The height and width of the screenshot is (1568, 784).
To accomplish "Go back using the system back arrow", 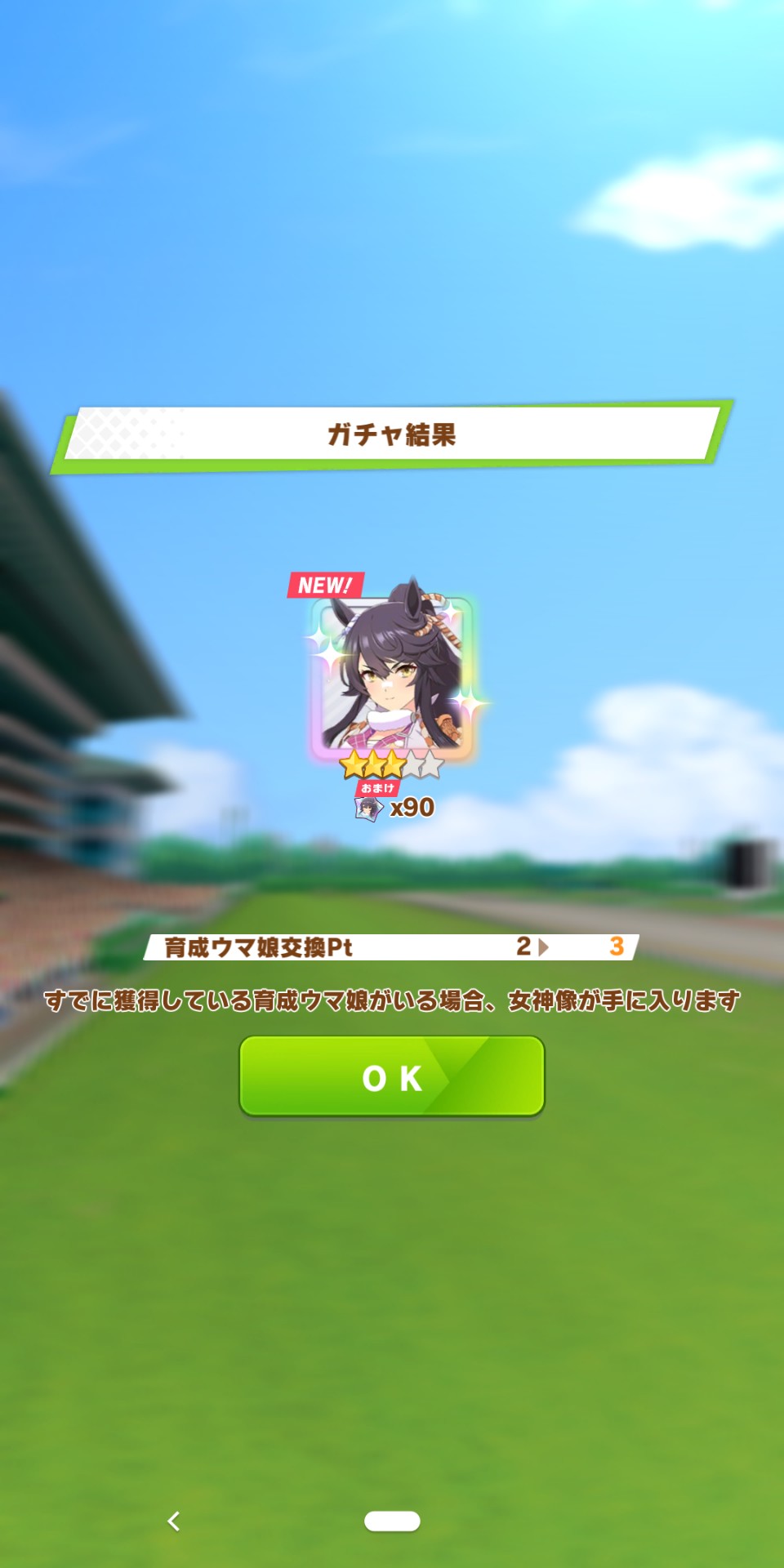I will 173,1521.
